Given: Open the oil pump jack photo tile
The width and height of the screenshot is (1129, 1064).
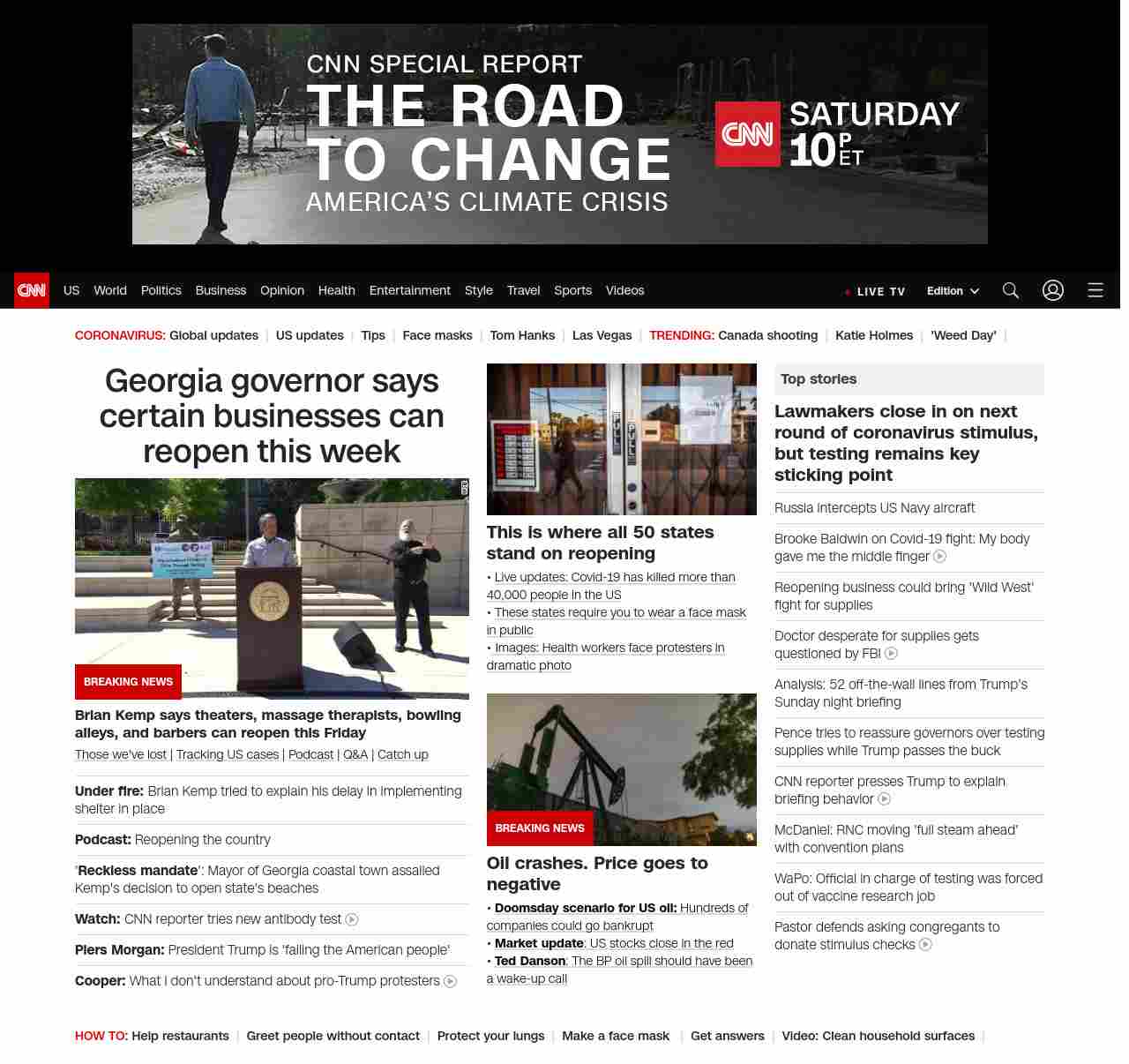Looking at the screenshot, I should pos(621,759).
